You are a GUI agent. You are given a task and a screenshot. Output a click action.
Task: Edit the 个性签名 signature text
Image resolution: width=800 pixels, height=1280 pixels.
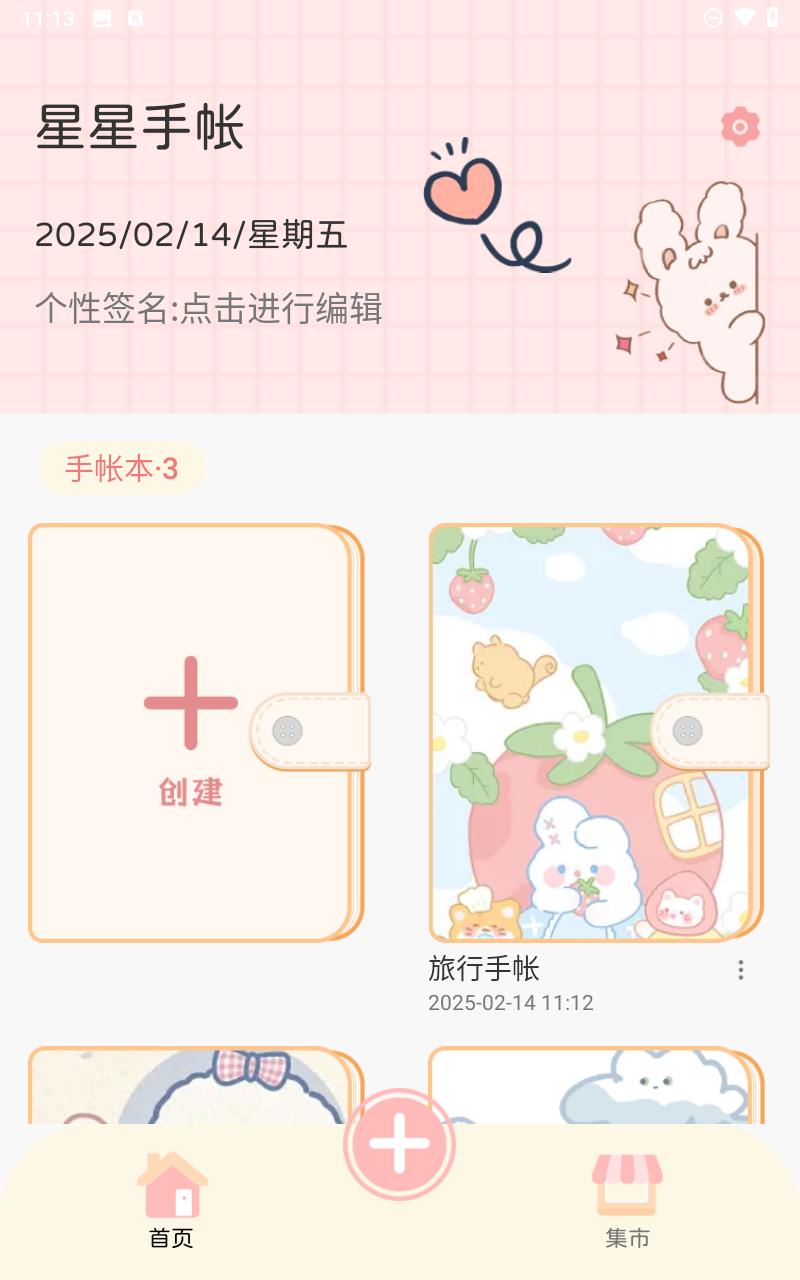pyautogui.click(x=210, y=310)
